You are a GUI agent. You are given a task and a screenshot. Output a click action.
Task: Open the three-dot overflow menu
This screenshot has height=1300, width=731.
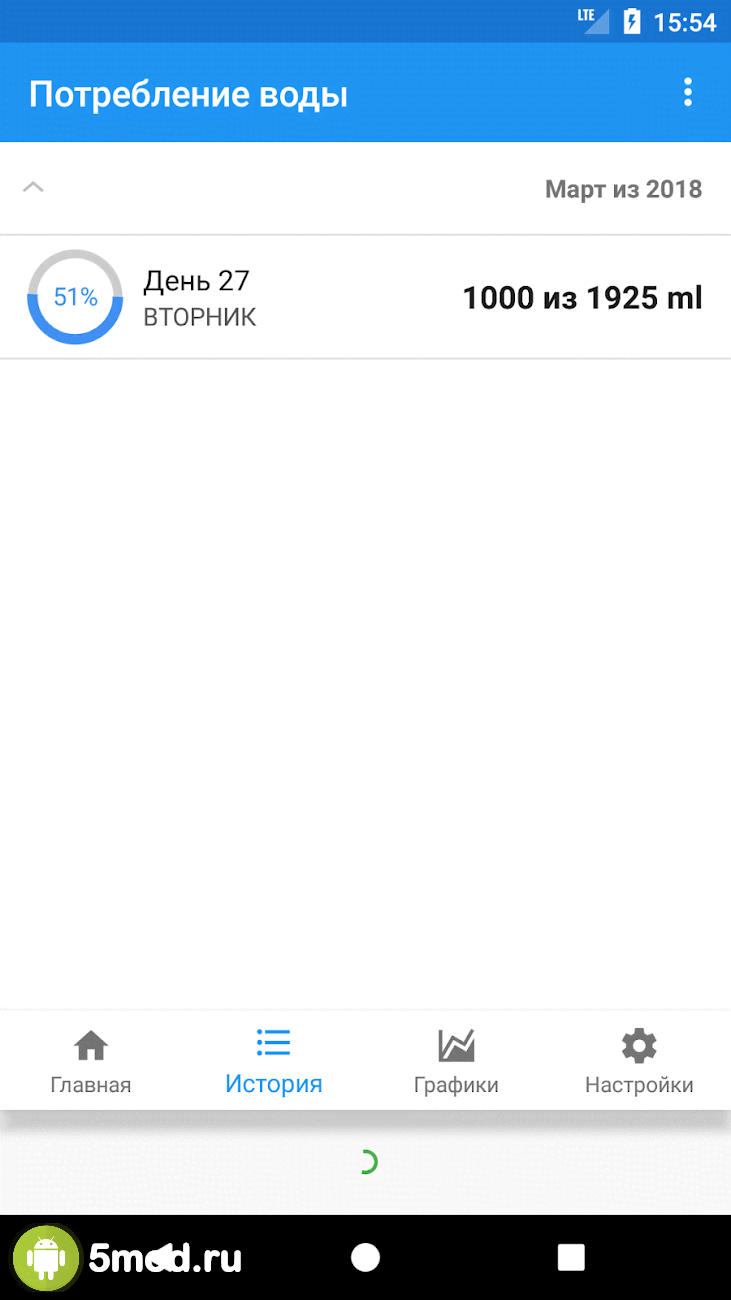(687, 94)
